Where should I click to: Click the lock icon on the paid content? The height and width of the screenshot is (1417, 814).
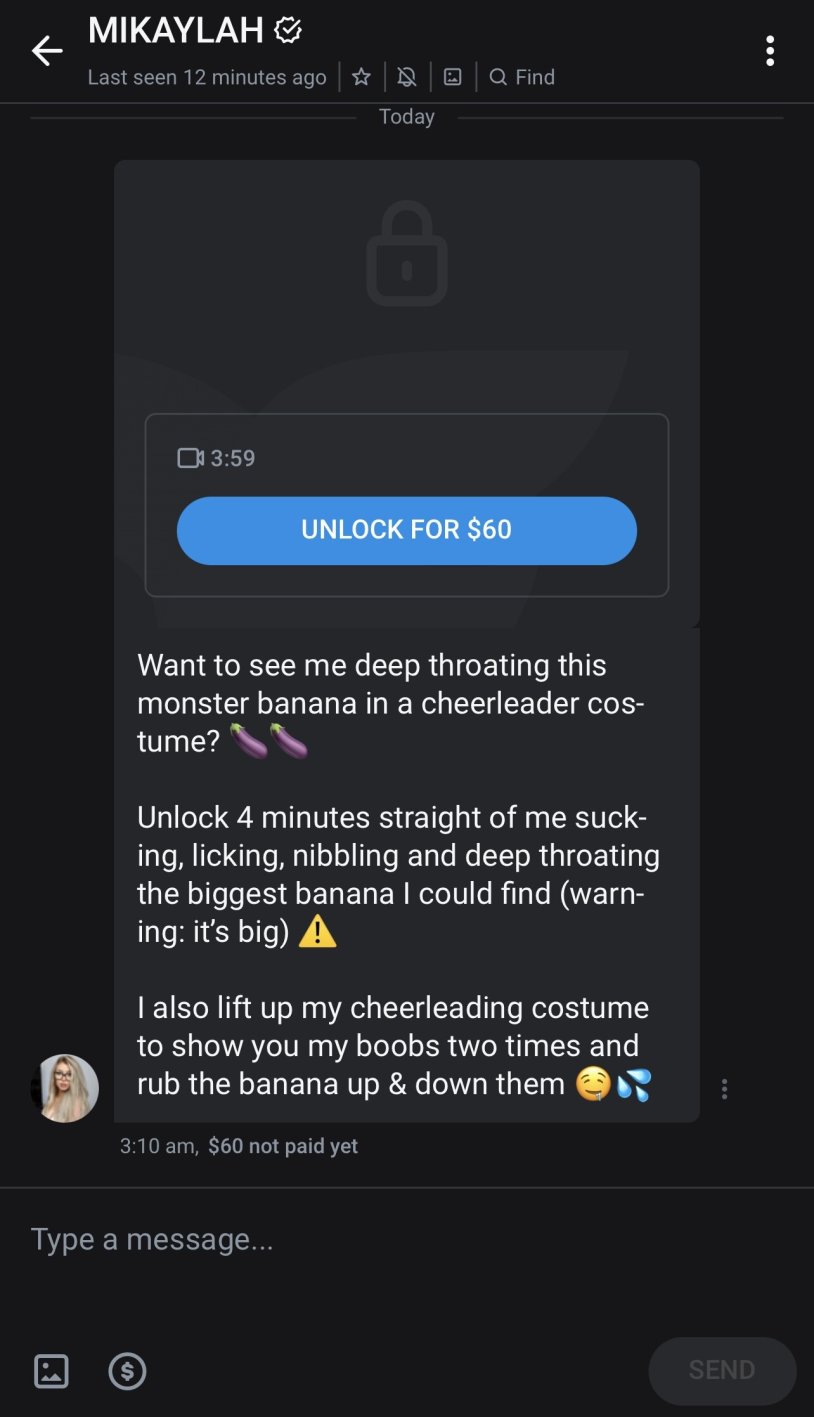pyautogui.click(x=407, y=253)
